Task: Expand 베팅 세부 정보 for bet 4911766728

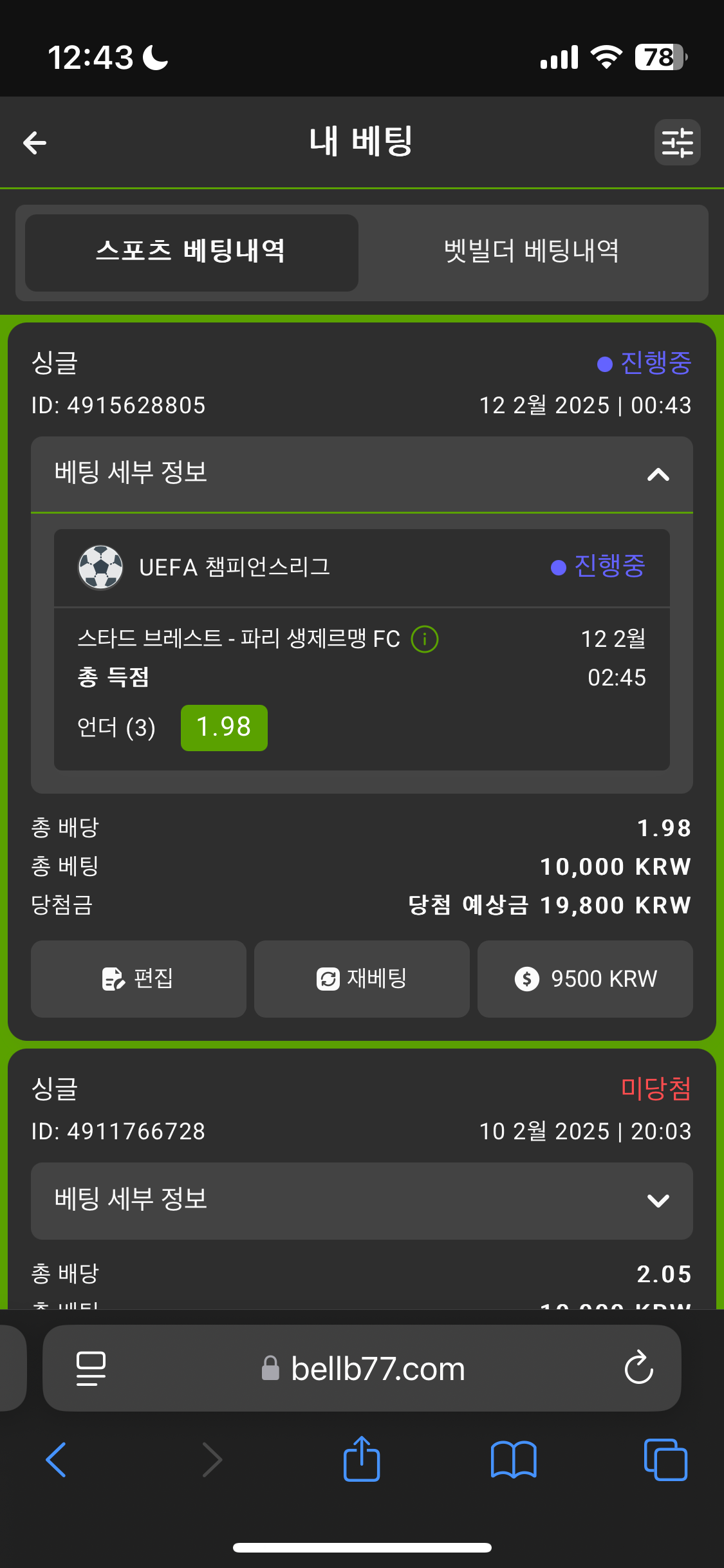Action: point(658,1200)
